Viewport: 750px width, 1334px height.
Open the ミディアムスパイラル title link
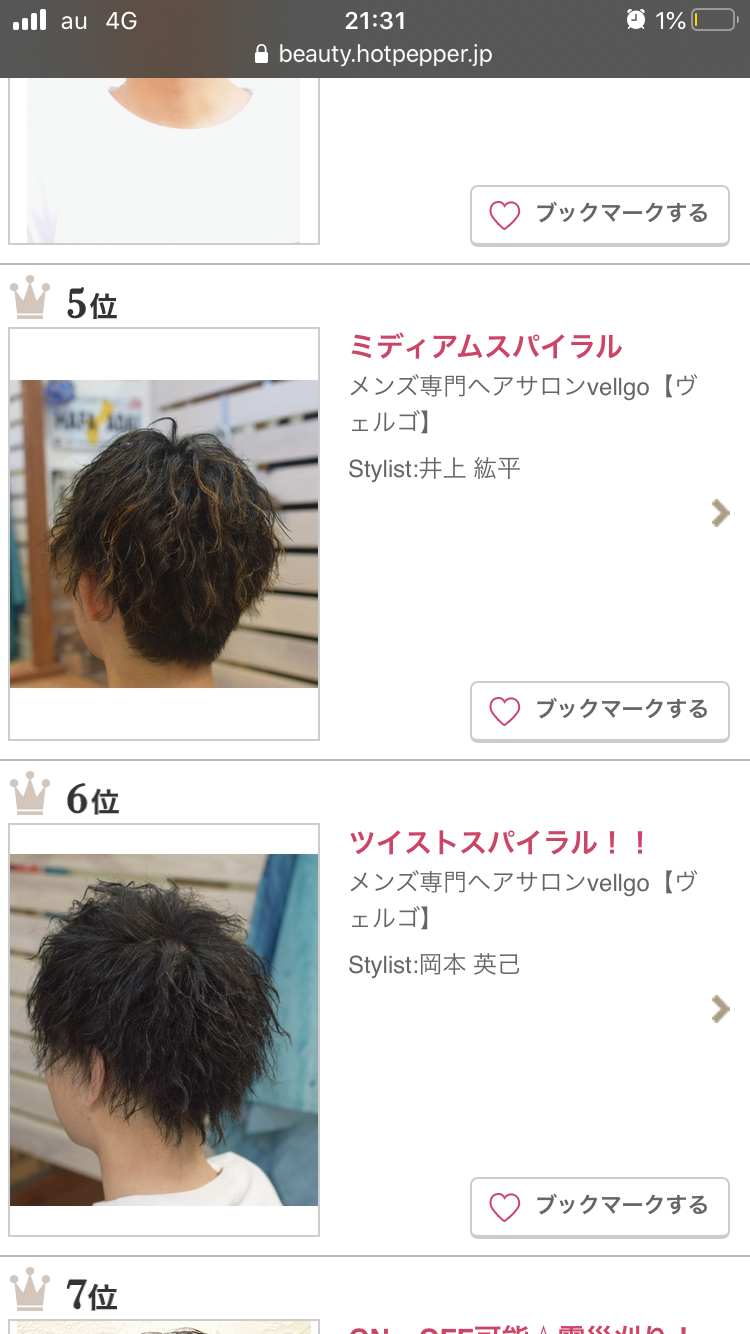pyautogui.click(x=486, y=347)
